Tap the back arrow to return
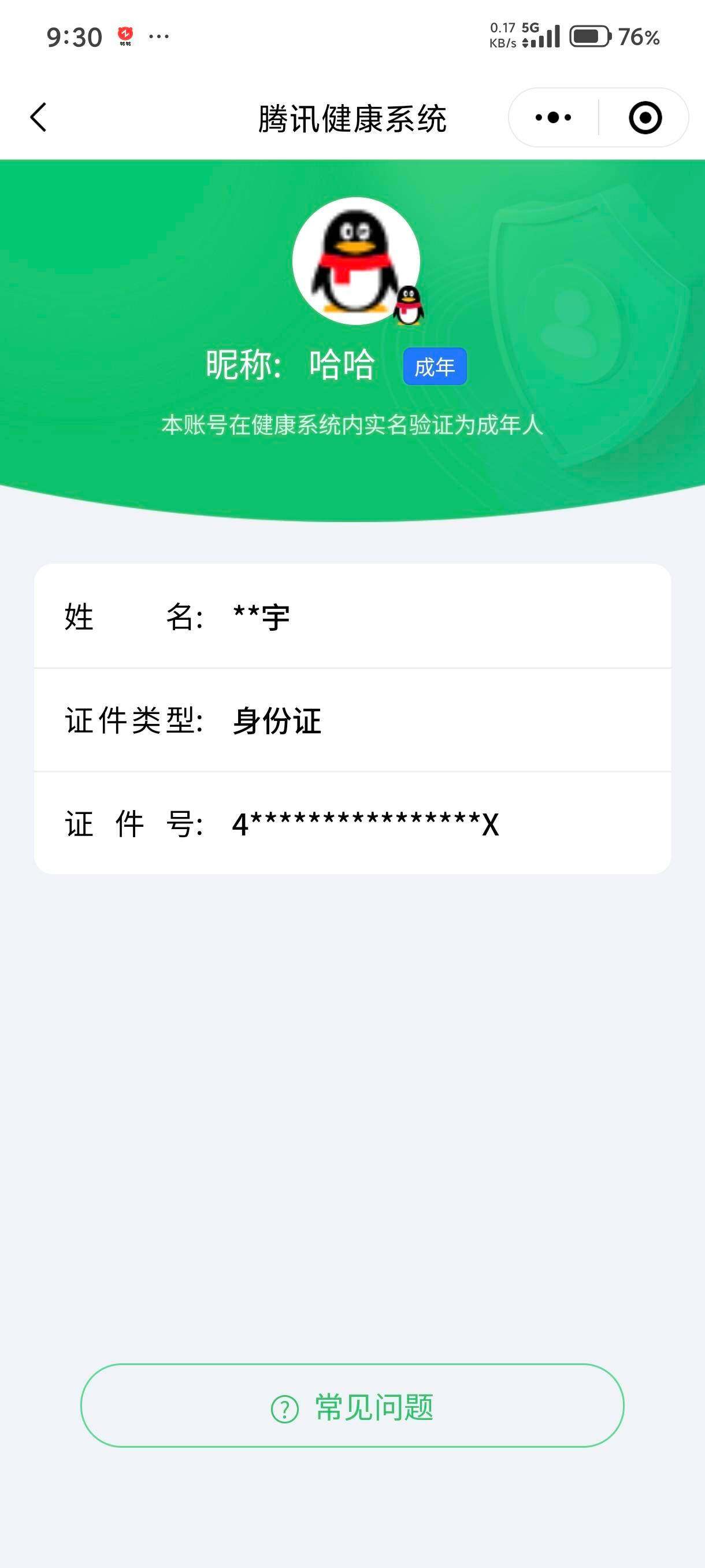This screenshot has height=1568, width=705. pos(38,117)
